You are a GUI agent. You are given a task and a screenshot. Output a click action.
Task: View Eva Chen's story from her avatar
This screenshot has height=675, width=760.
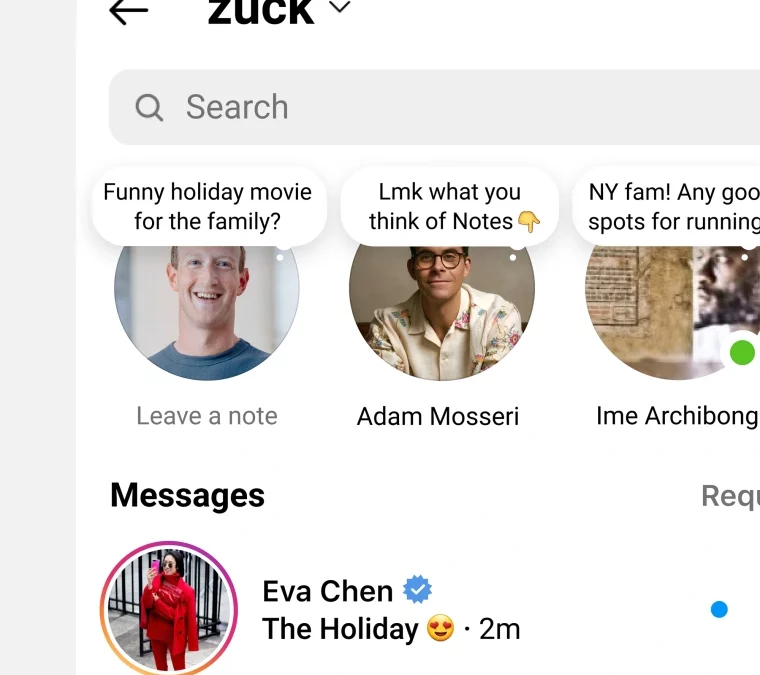169,608
